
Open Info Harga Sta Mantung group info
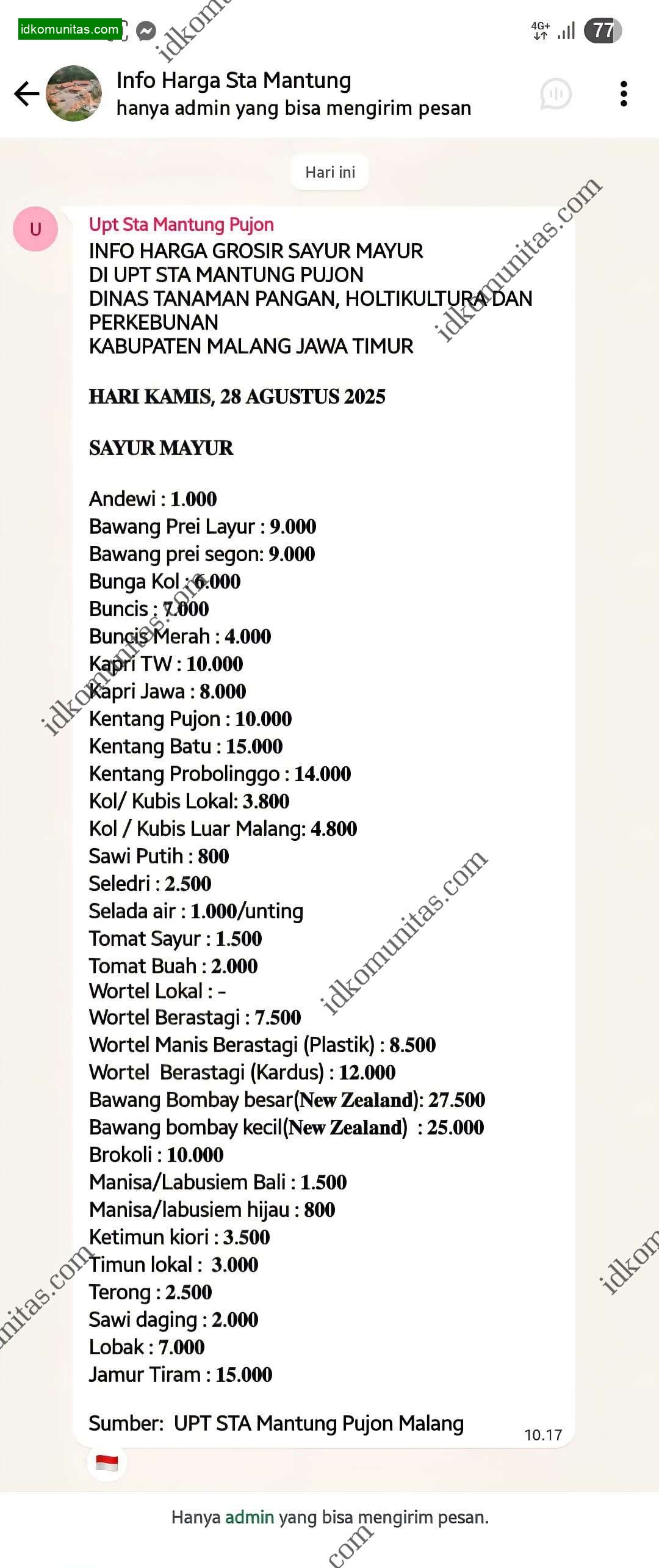[233, 81]
